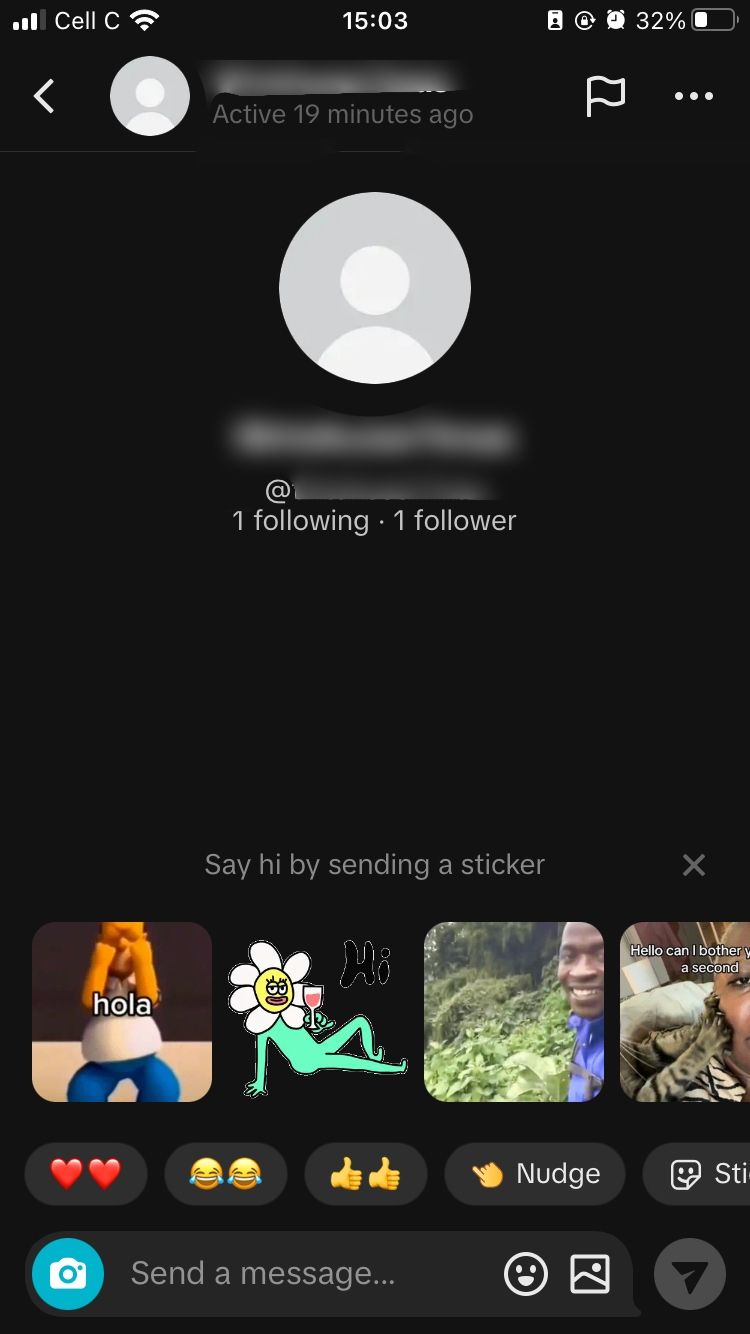Send the double thumbs-up quick reaction
The width and height of the screenshot is (750, 1334).
pyautogui.click(x=365, y=1174)
